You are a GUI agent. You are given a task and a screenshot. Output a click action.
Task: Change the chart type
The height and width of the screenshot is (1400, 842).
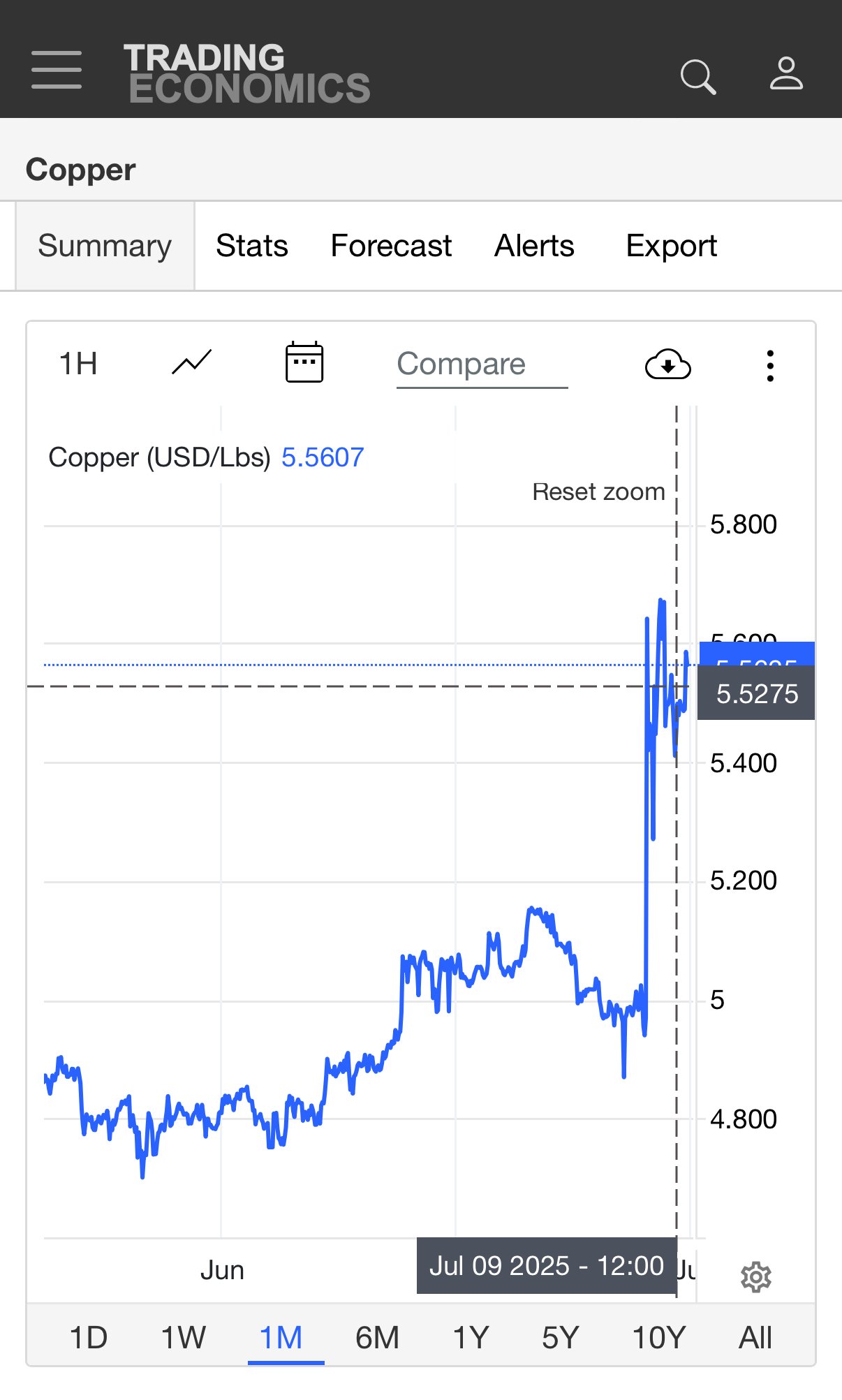click(191, 362)
